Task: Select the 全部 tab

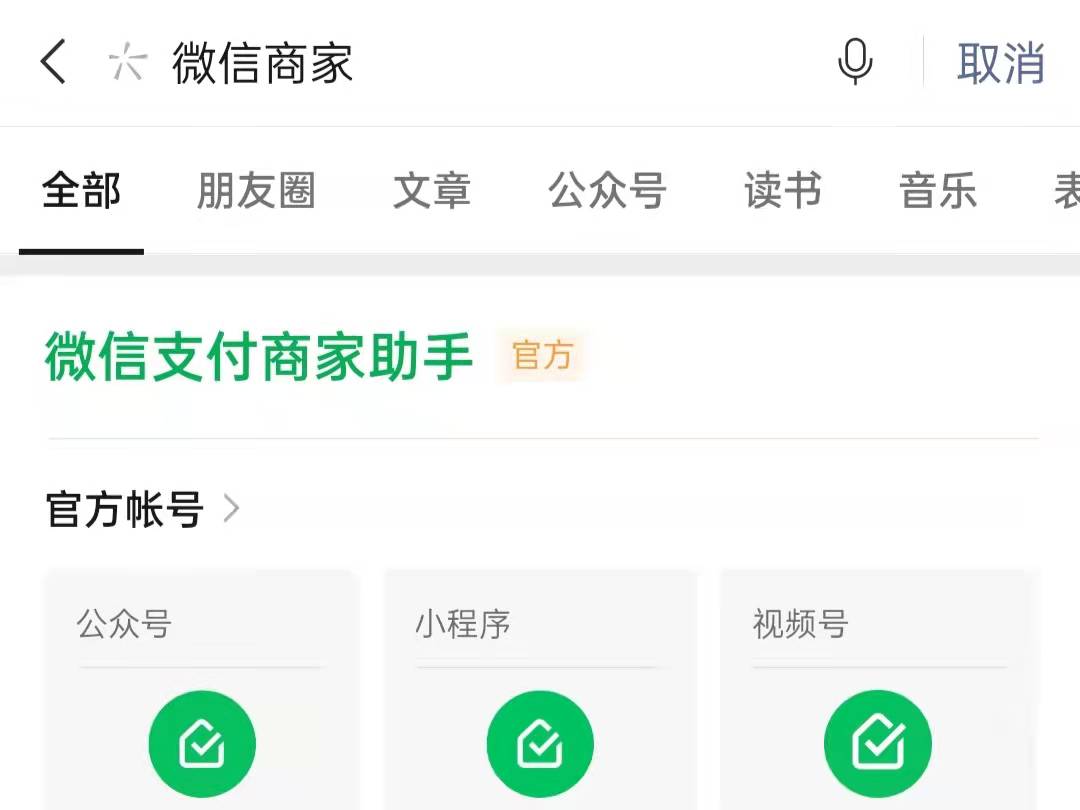Action: pyautogui.click(x=82, y=190)
